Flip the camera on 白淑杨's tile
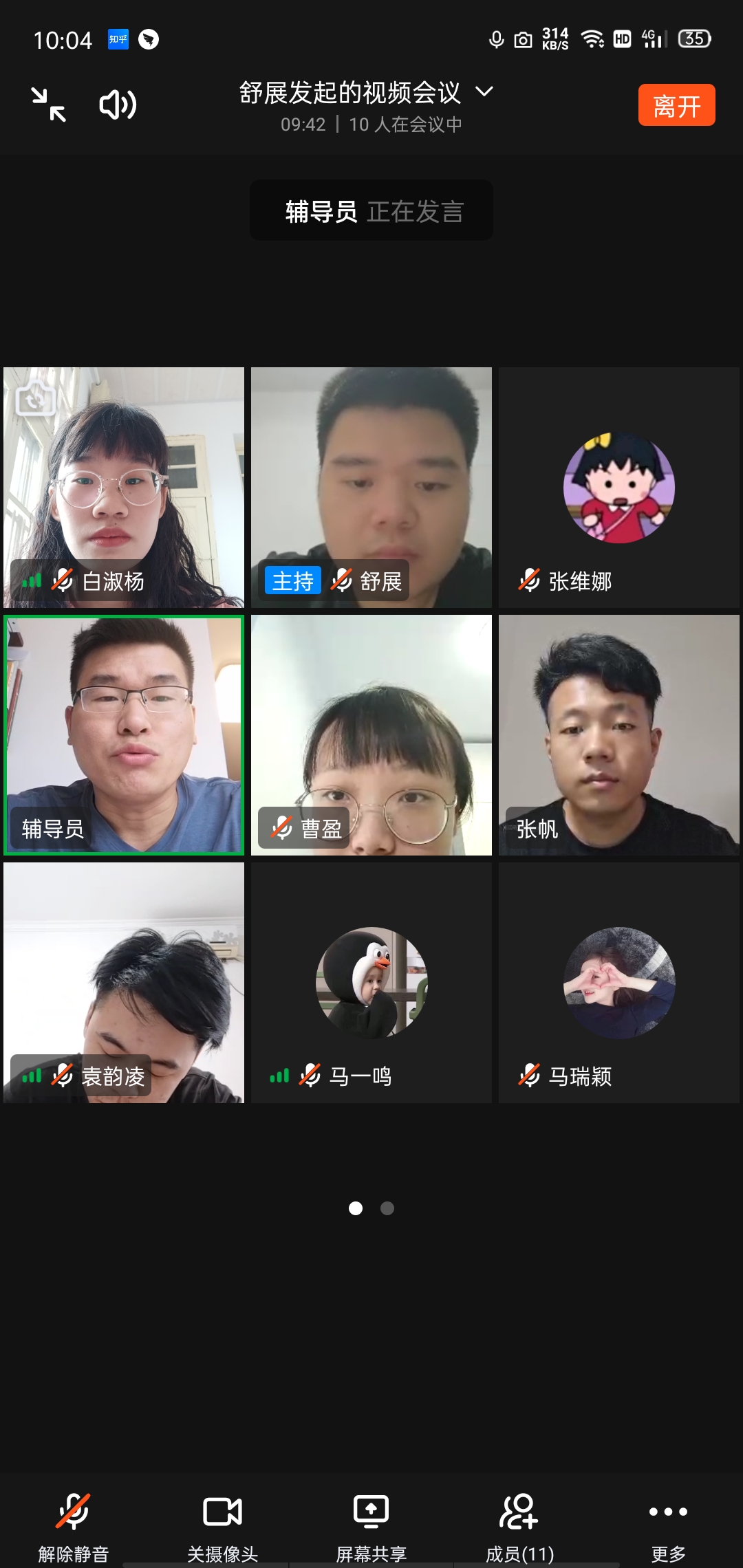 (x=35, y=399)
